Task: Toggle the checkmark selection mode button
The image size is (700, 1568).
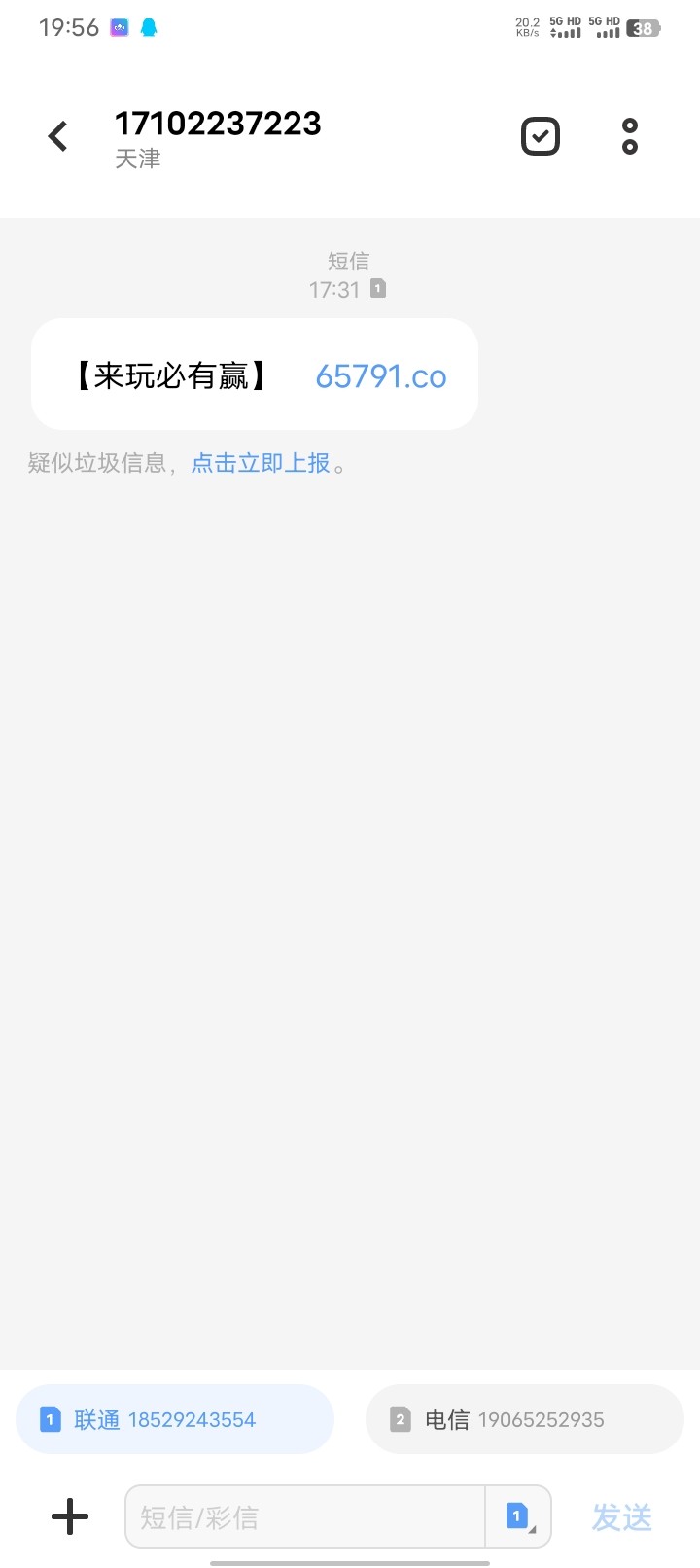Action: (x=541, y=135)
